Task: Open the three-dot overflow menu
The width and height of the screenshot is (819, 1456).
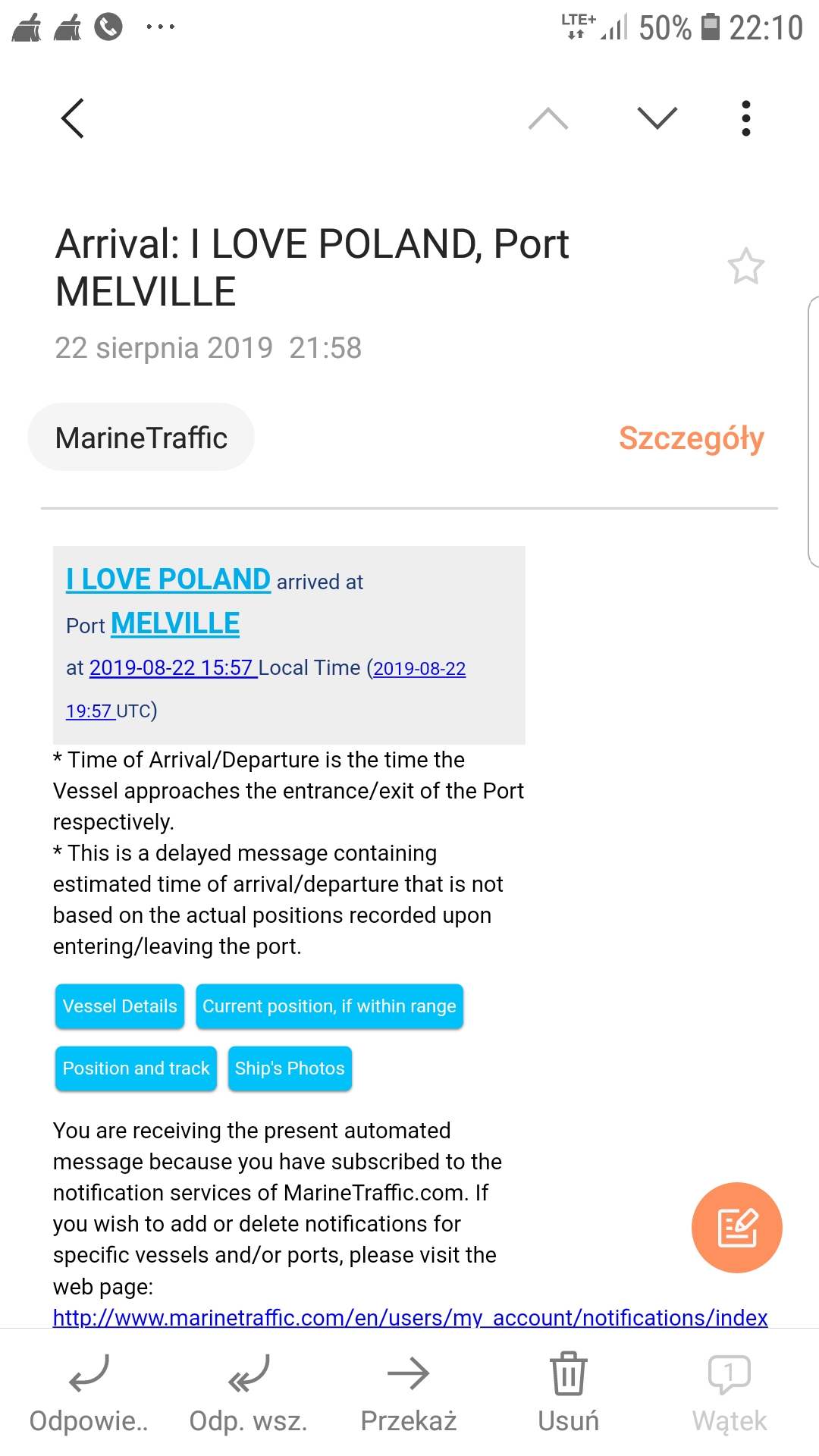Action: point(746,118)
